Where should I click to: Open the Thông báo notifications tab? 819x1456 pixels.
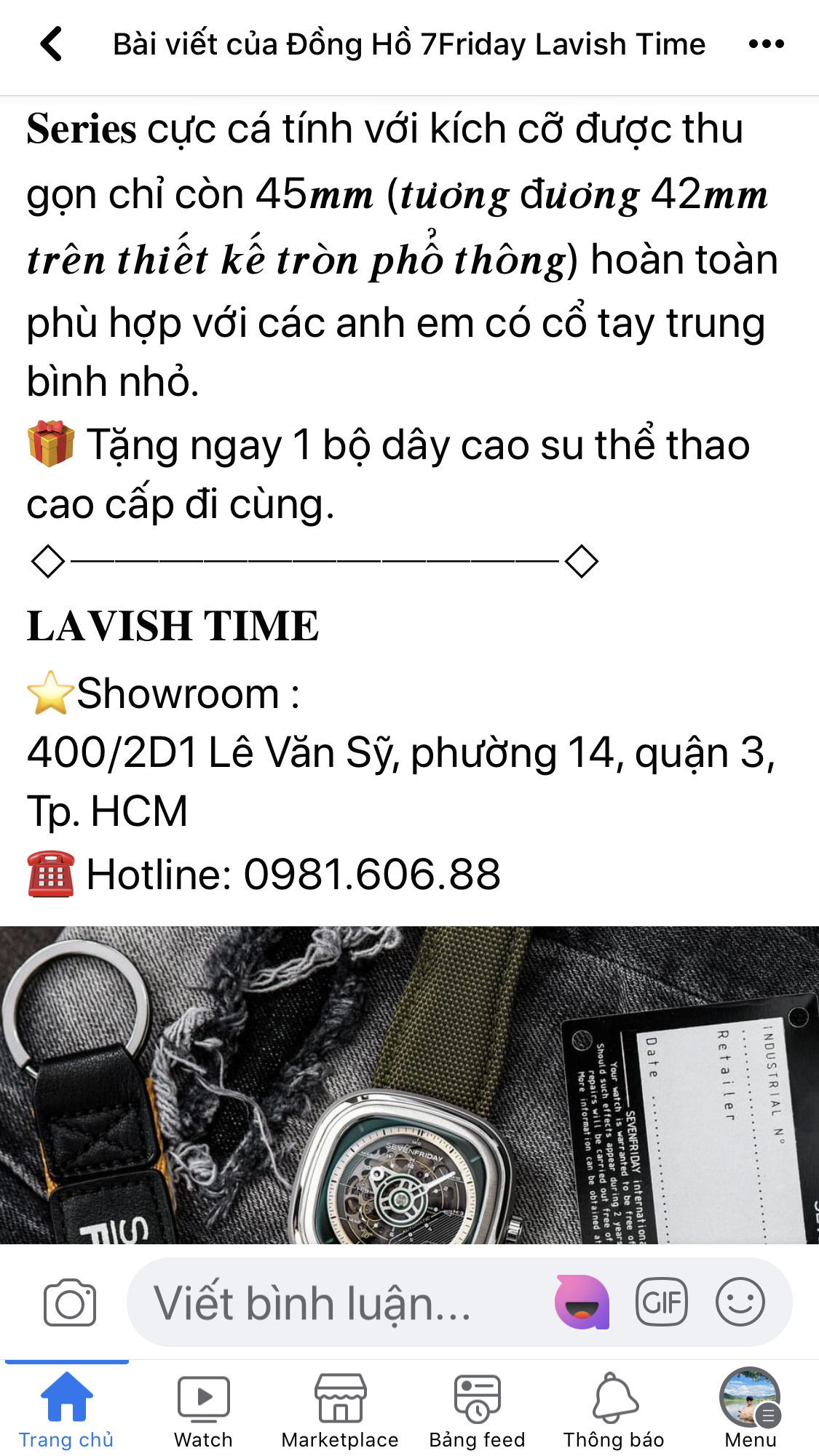614,1409
